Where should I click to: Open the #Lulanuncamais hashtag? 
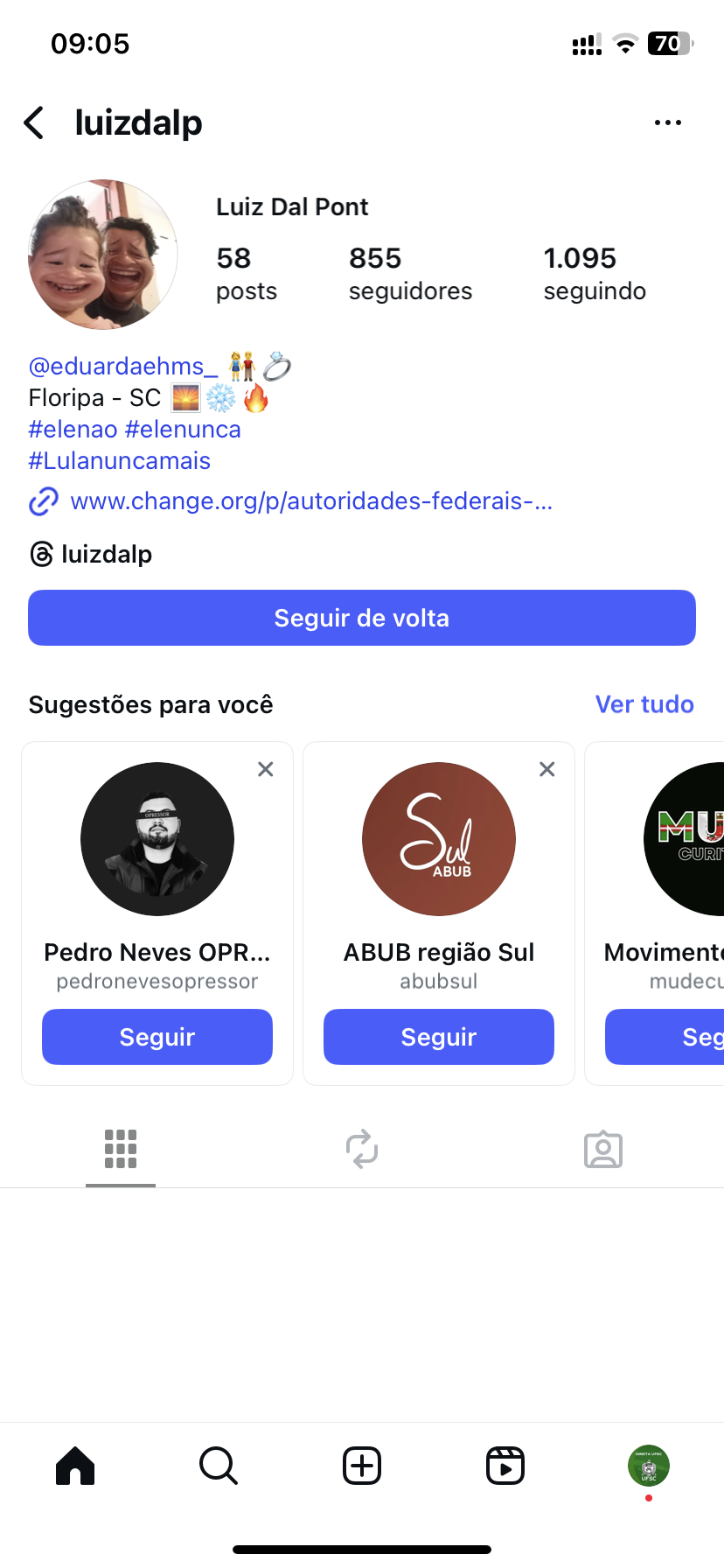[x=120, y=461]
